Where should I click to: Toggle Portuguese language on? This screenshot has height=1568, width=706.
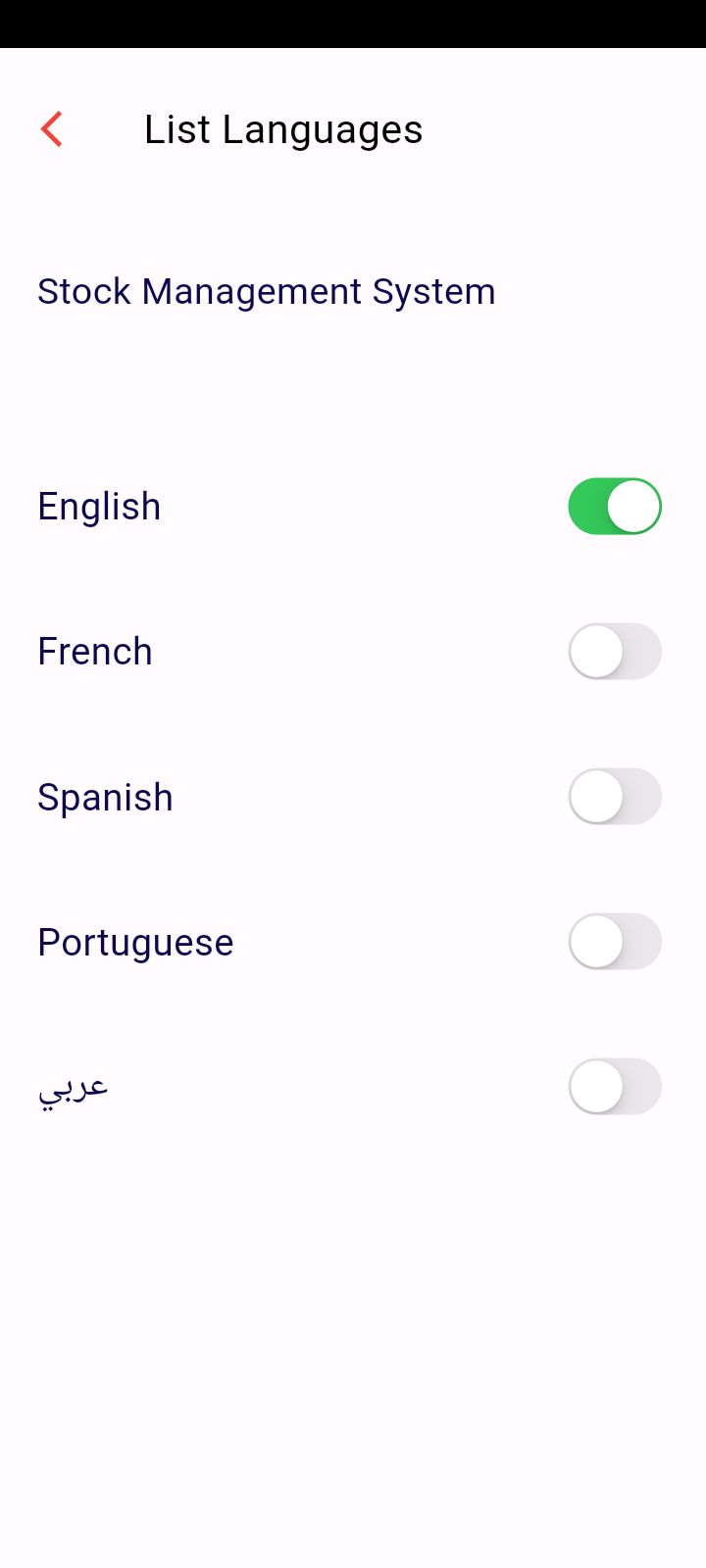point(615,942)
